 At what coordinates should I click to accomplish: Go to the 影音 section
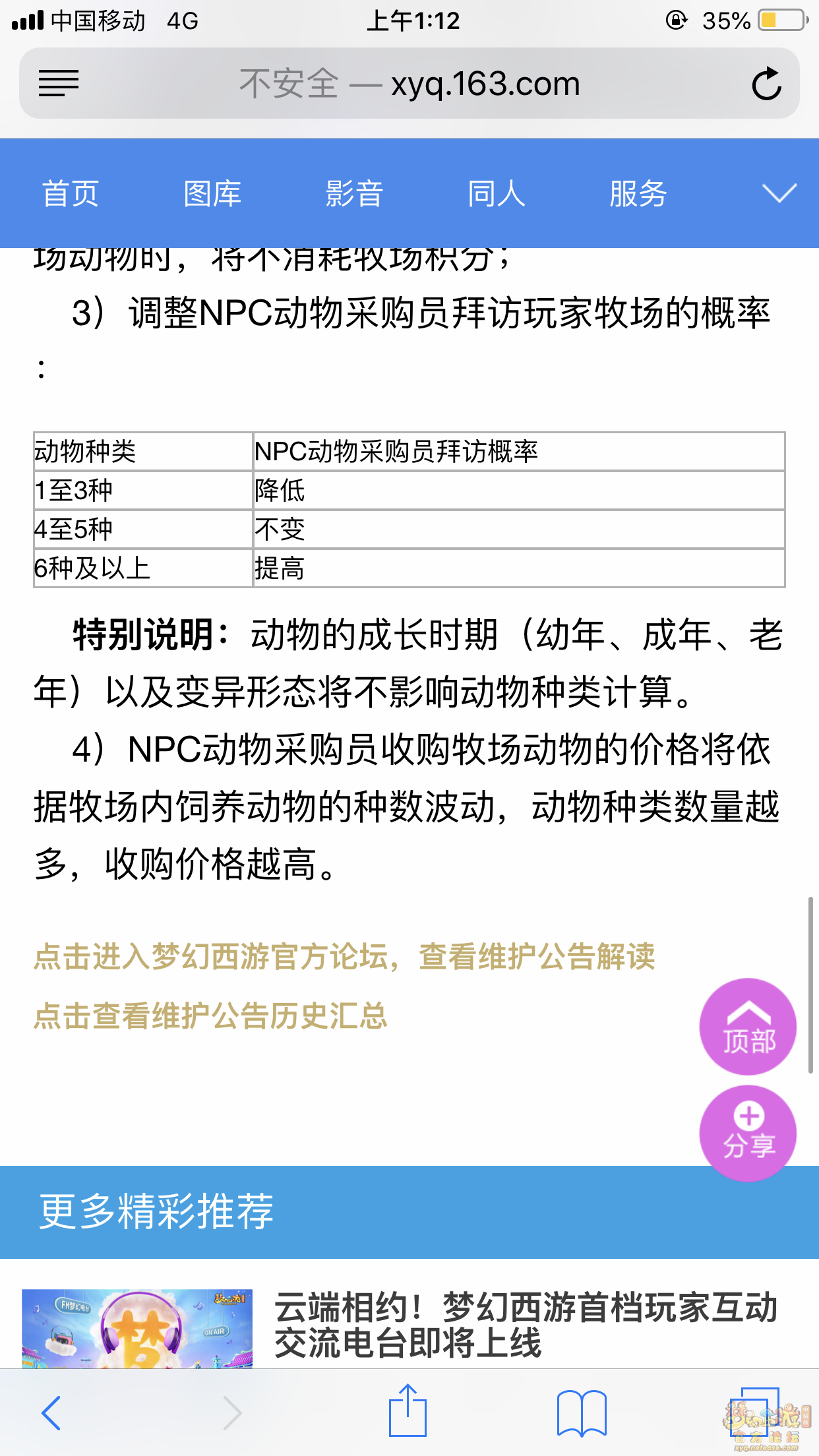(x=354, y=194)
